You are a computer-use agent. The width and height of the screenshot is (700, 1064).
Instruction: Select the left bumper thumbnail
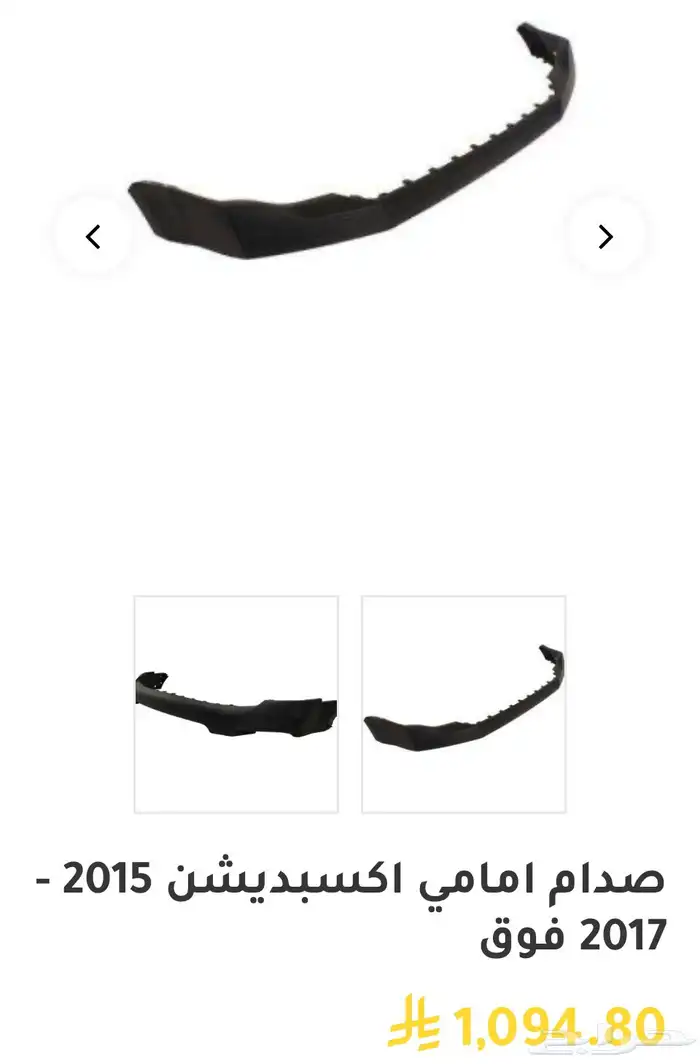point(236,704)
